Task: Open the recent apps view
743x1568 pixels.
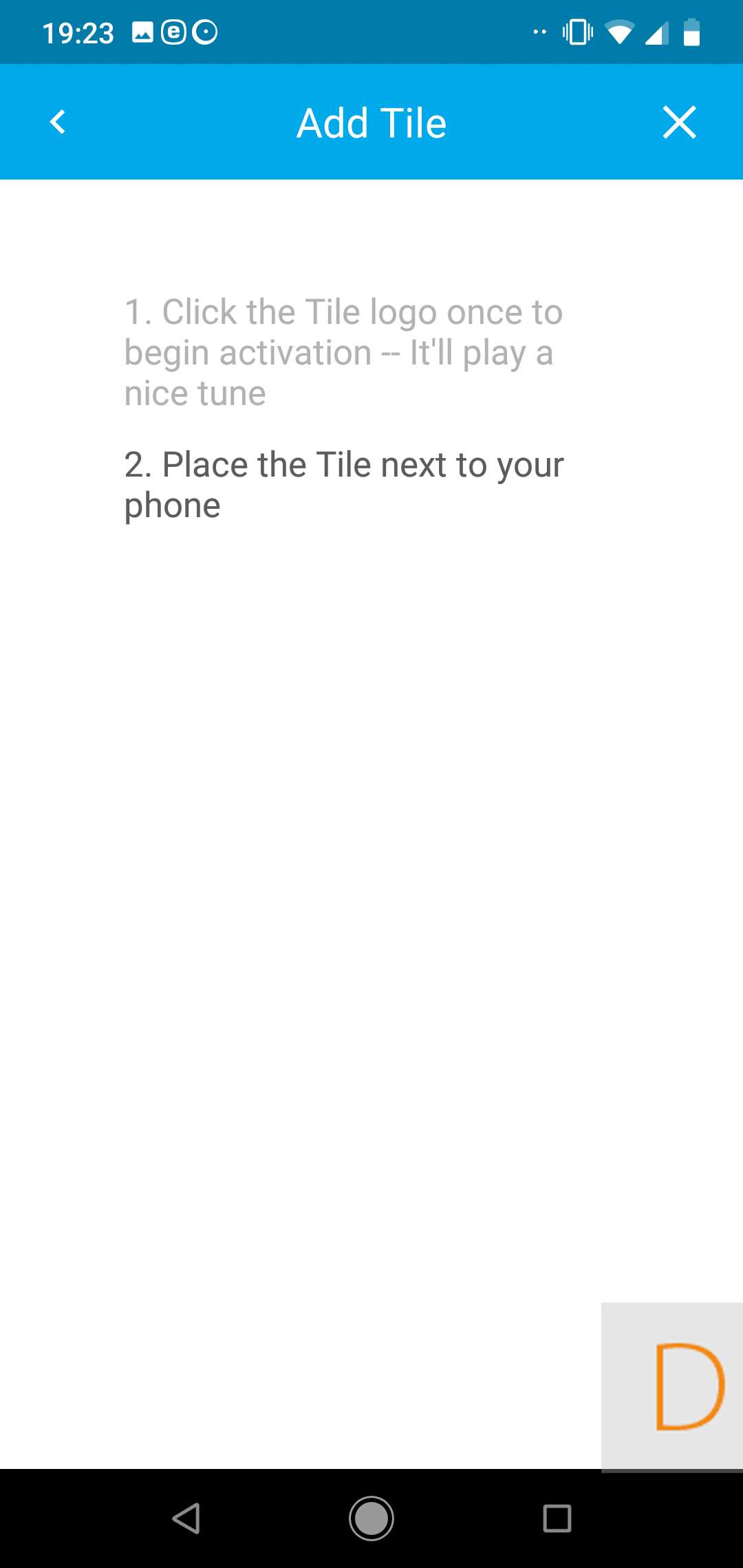Action: click(x=557, y=1518)
